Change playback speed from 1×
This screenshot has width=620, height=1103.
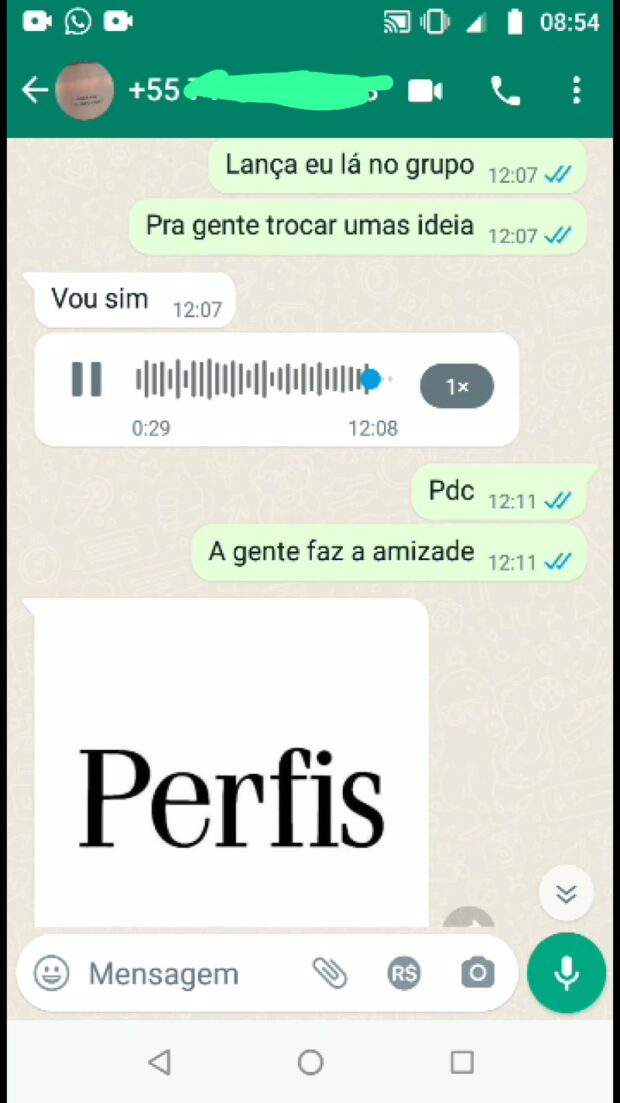pos(457,387)
